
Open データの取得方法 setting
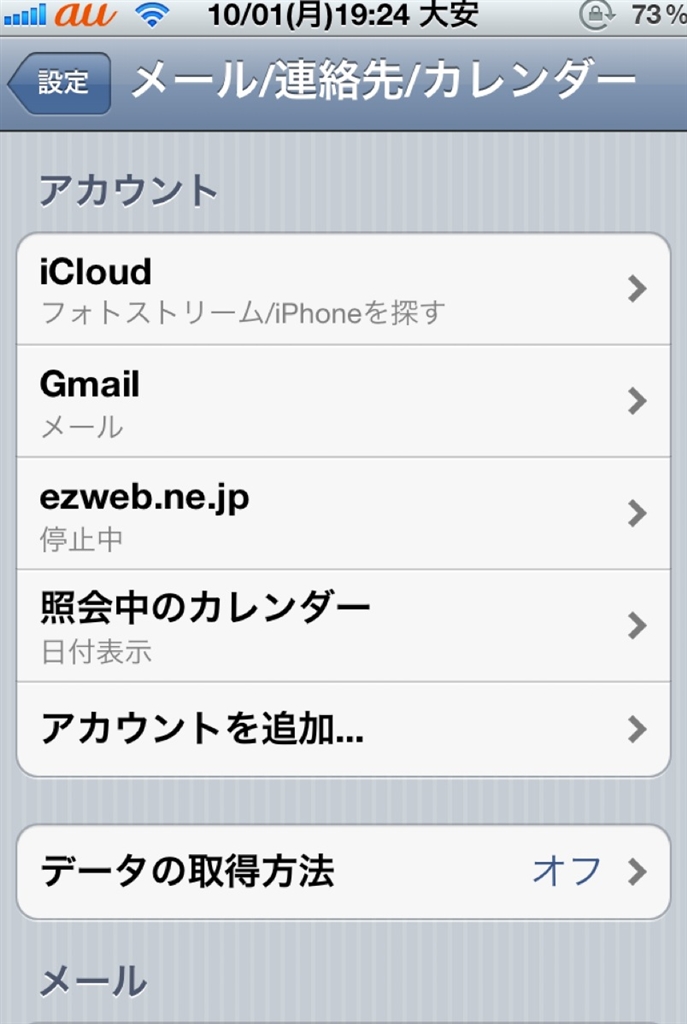pos(343,872)
